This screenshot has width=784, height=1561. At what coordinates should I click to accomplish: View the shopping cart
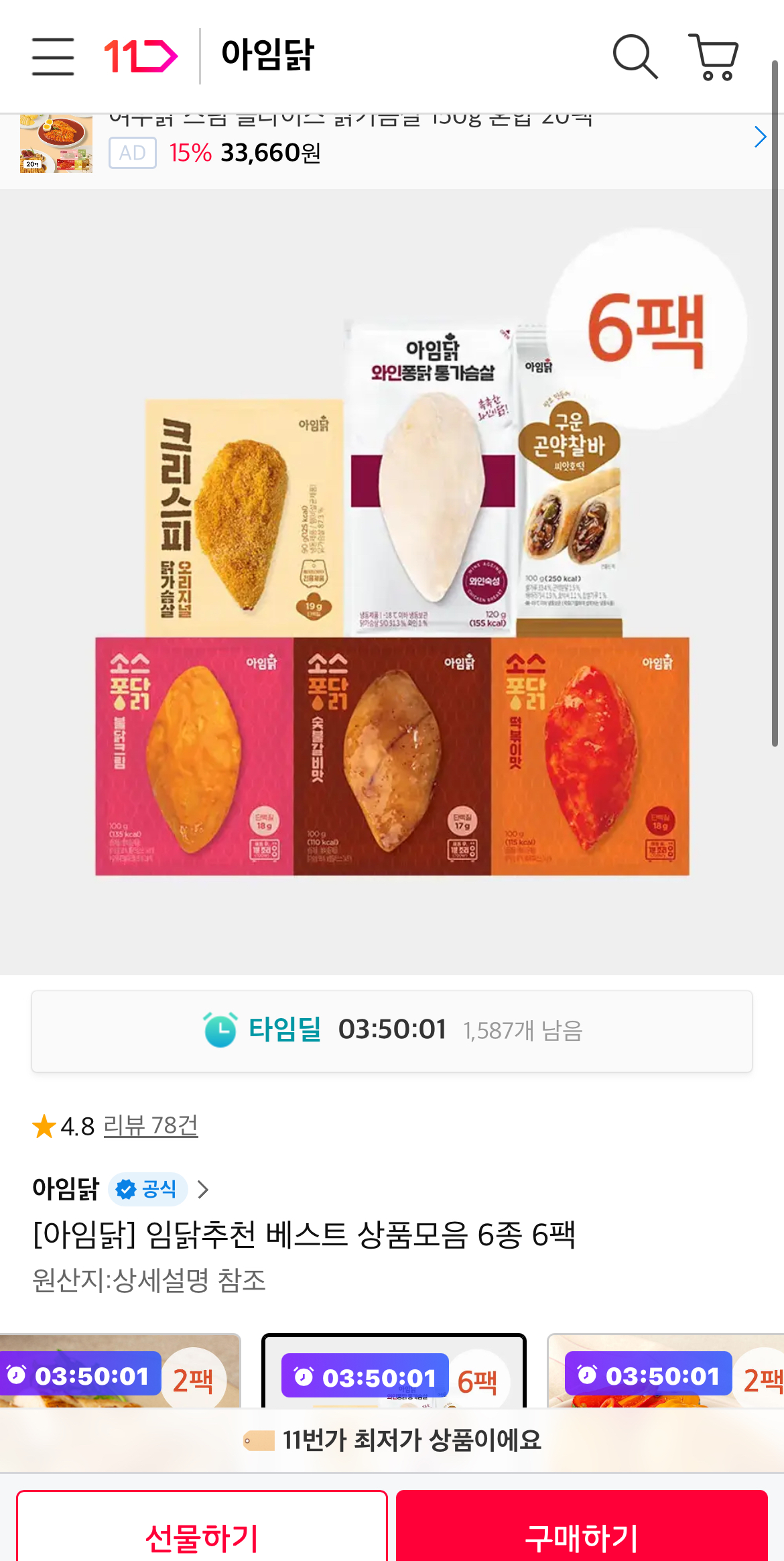click(714, 57)
